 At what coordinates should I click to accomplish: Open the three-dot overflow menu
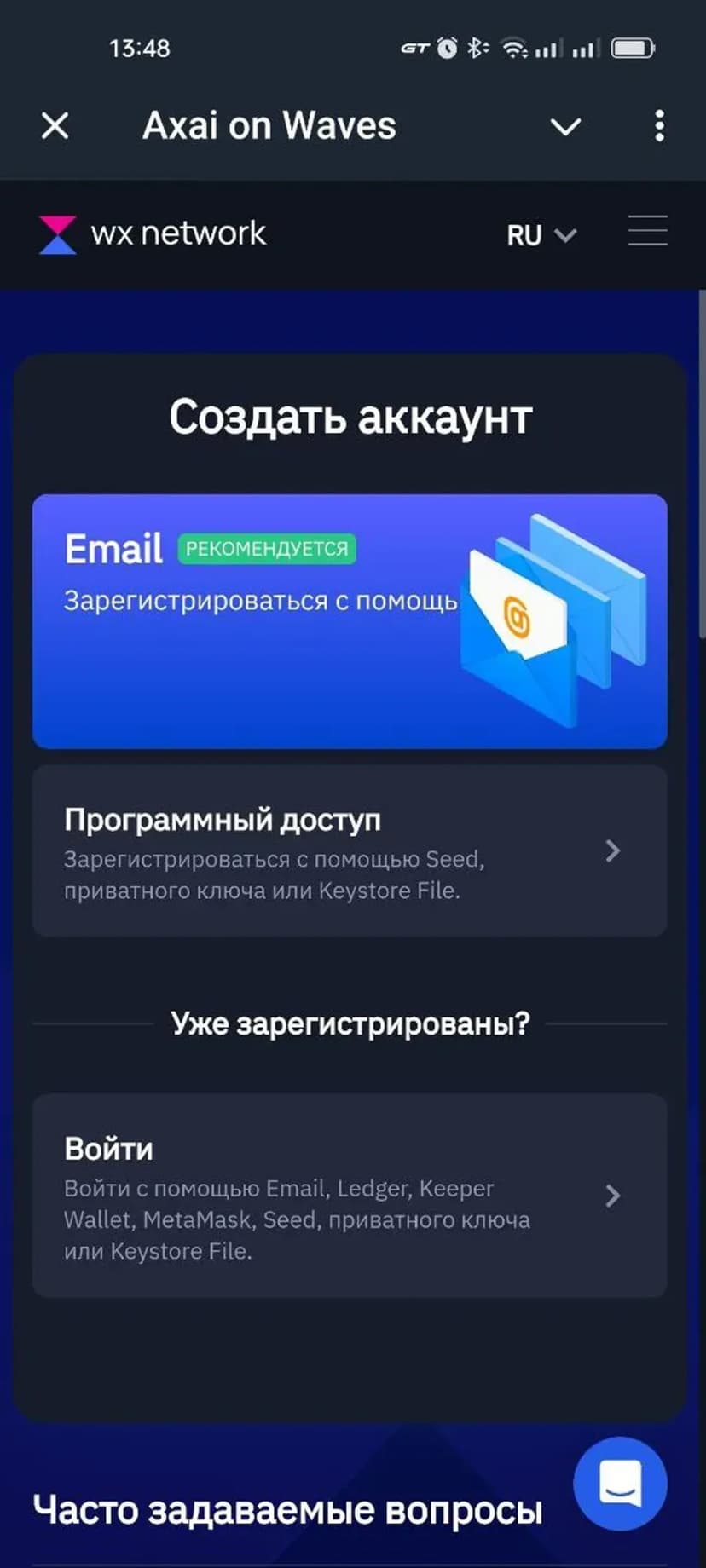[x=659, y=126]
